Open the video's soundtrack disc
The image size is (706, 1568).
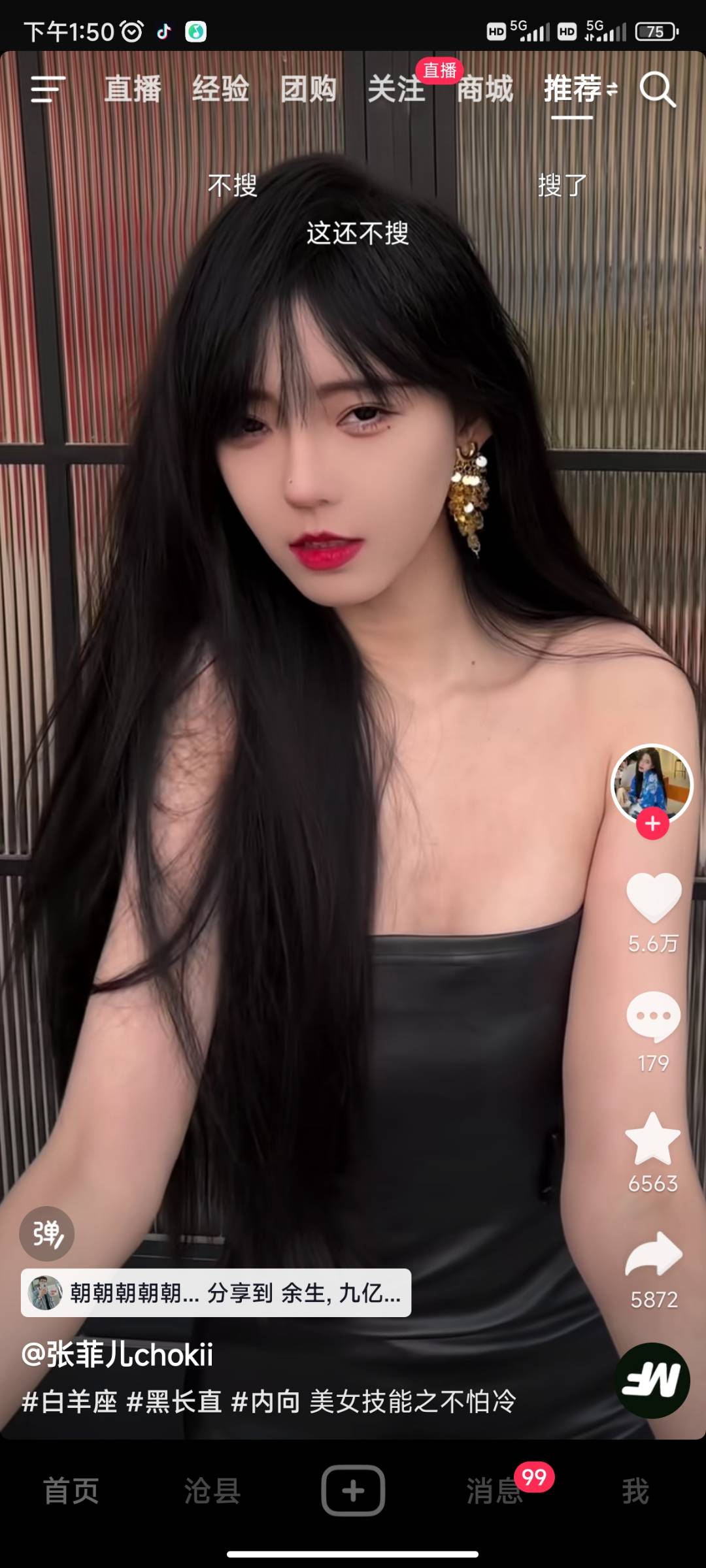pyautogui.click(x=652, y=1380)
